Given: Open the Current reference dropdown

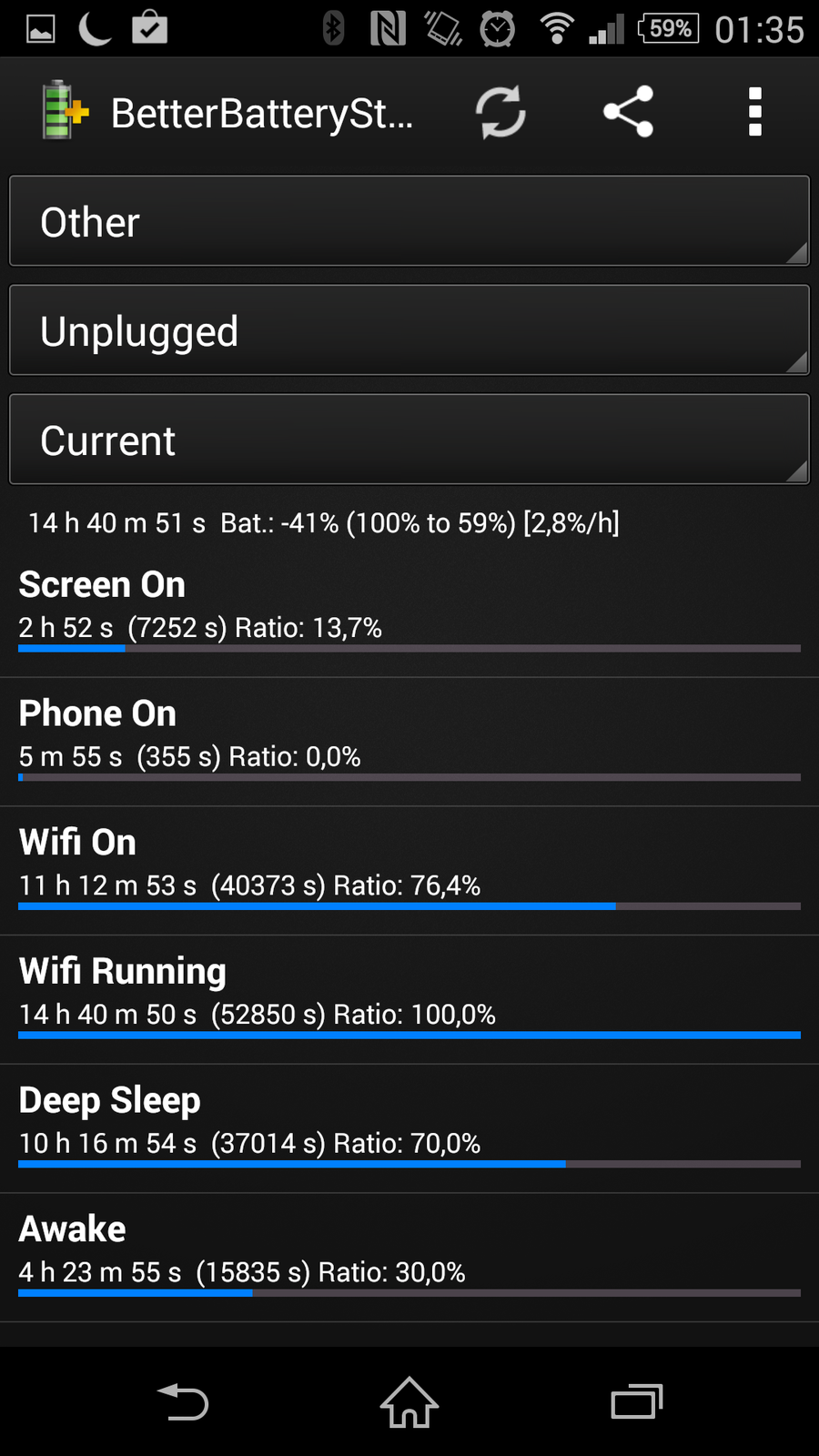Looking at the screenshot, I should click(x=409, y=440).
